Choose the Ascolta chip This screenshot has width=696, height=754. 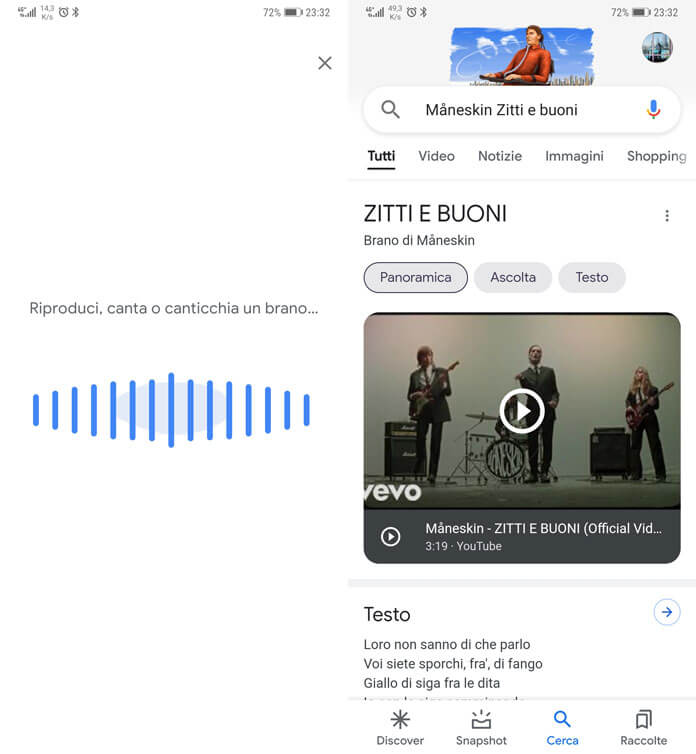[x=513, y=277]
